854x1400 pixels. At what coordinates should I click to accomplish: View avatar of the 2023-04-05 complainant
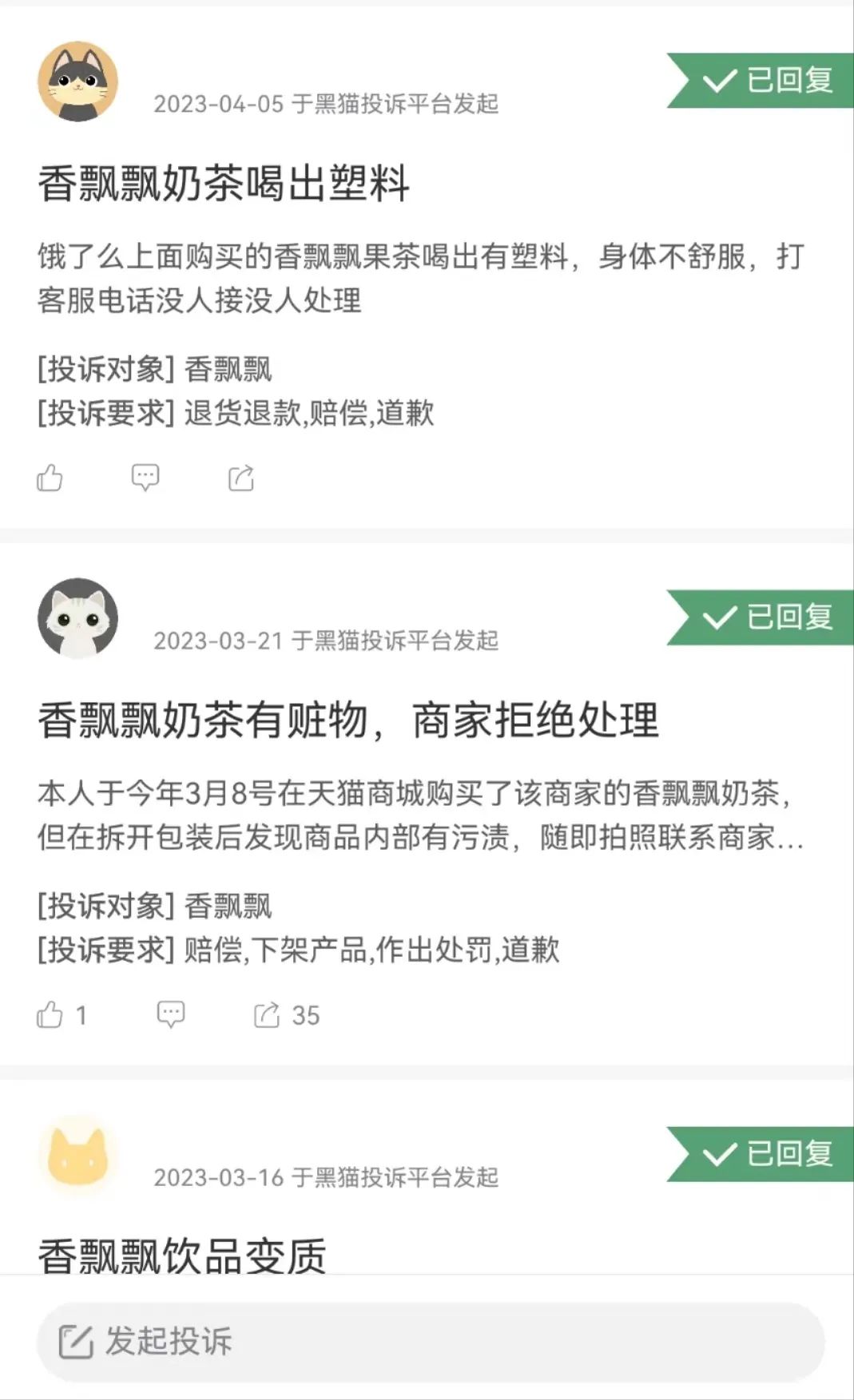(78, 81)
